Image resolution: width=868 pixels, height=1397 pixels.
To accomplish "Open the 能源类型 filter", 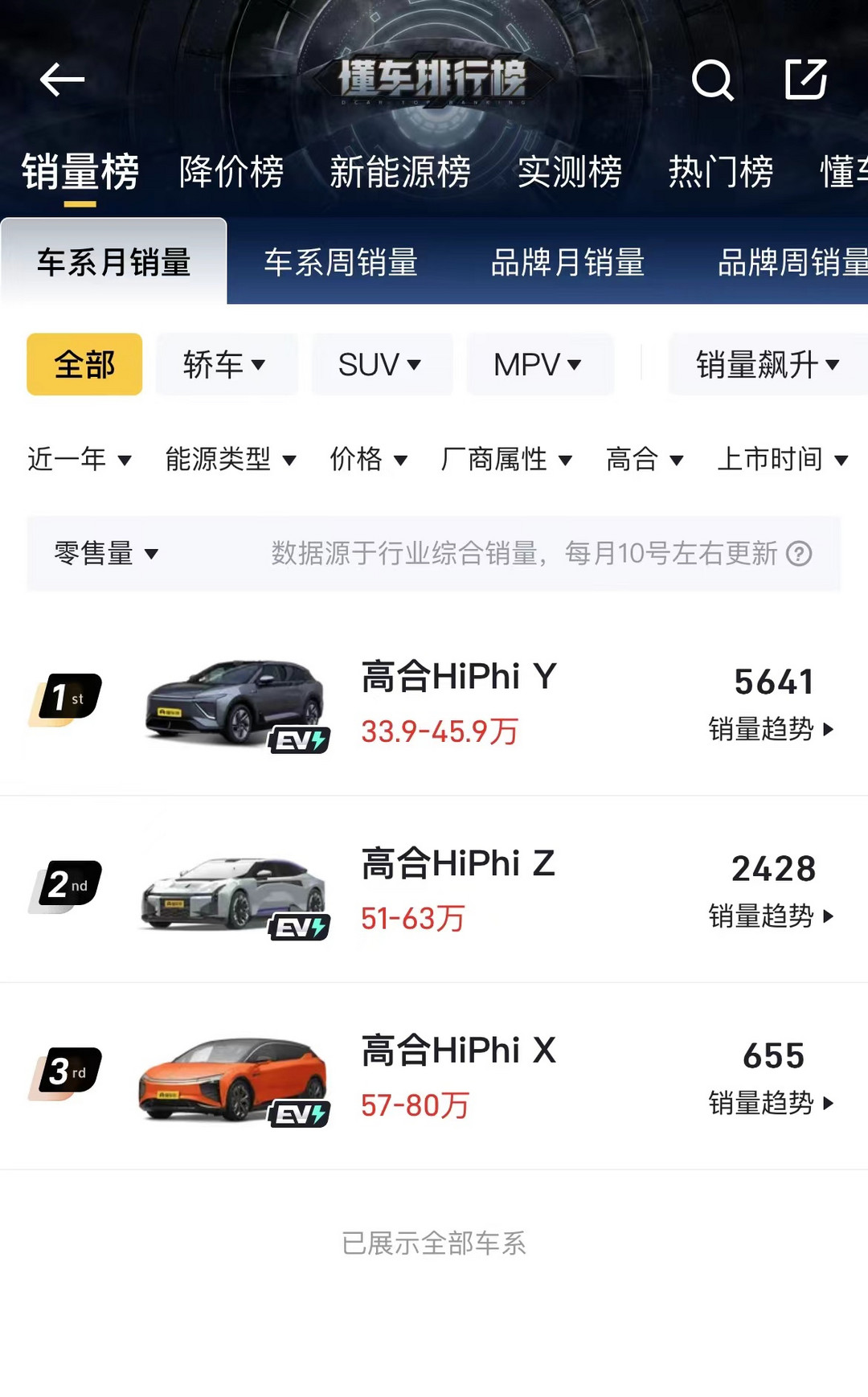I will coord(231,459).
